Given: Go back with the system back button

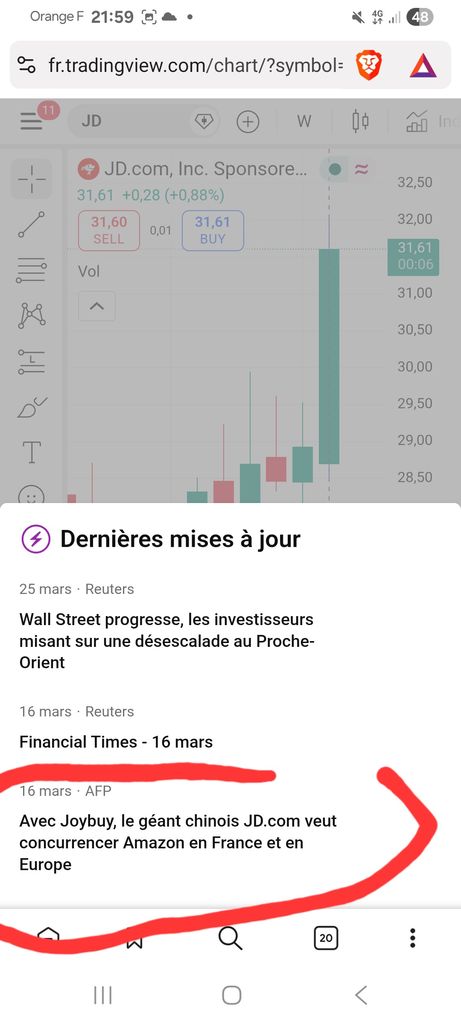Looking at the screenshot, I should pyautogui.click(x=361, y=995).
